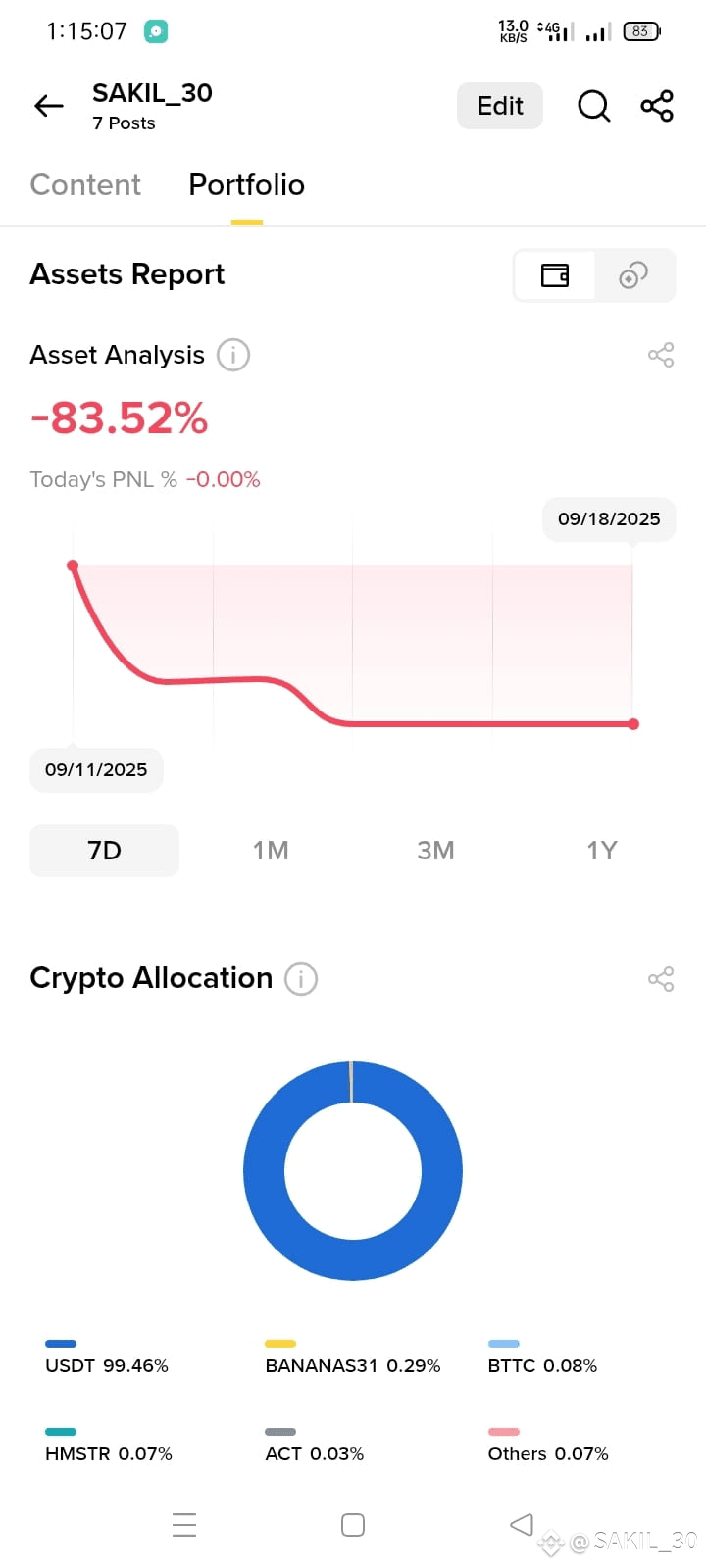Tap the system home button

click(353, 1525)
